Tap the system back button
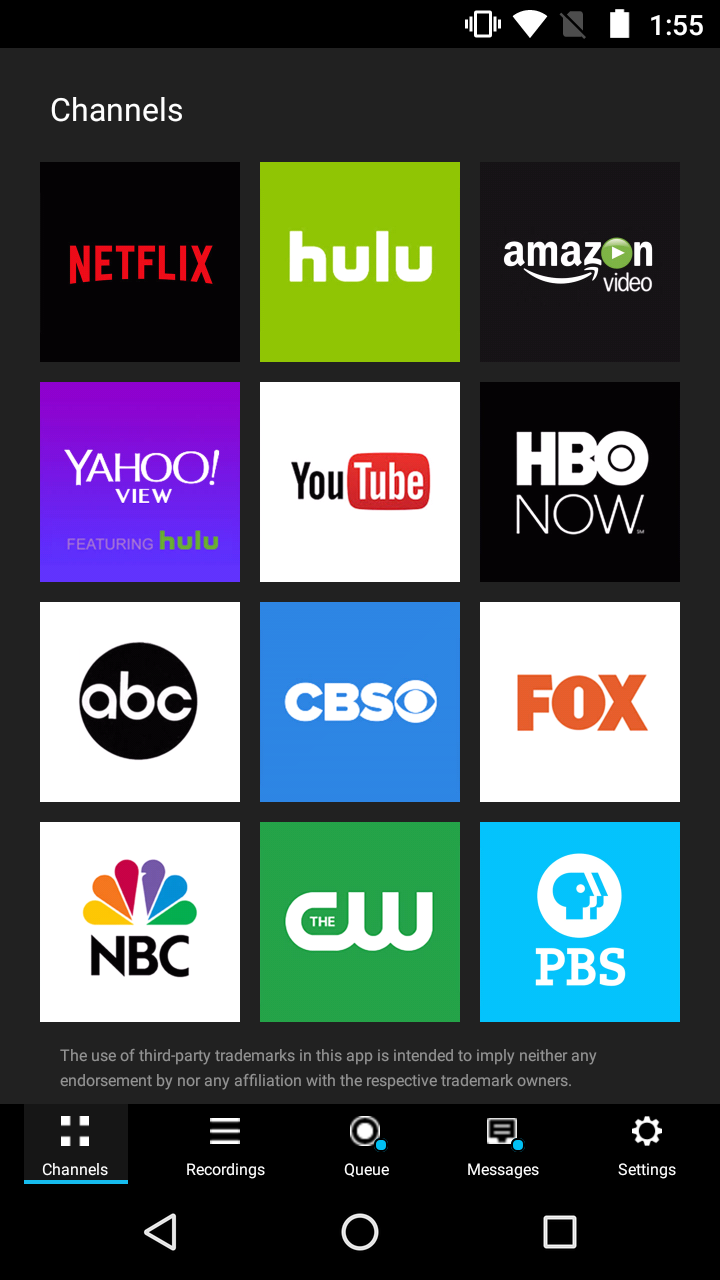The width and height of the screenshot is (720, 1280). (160, 1232)
